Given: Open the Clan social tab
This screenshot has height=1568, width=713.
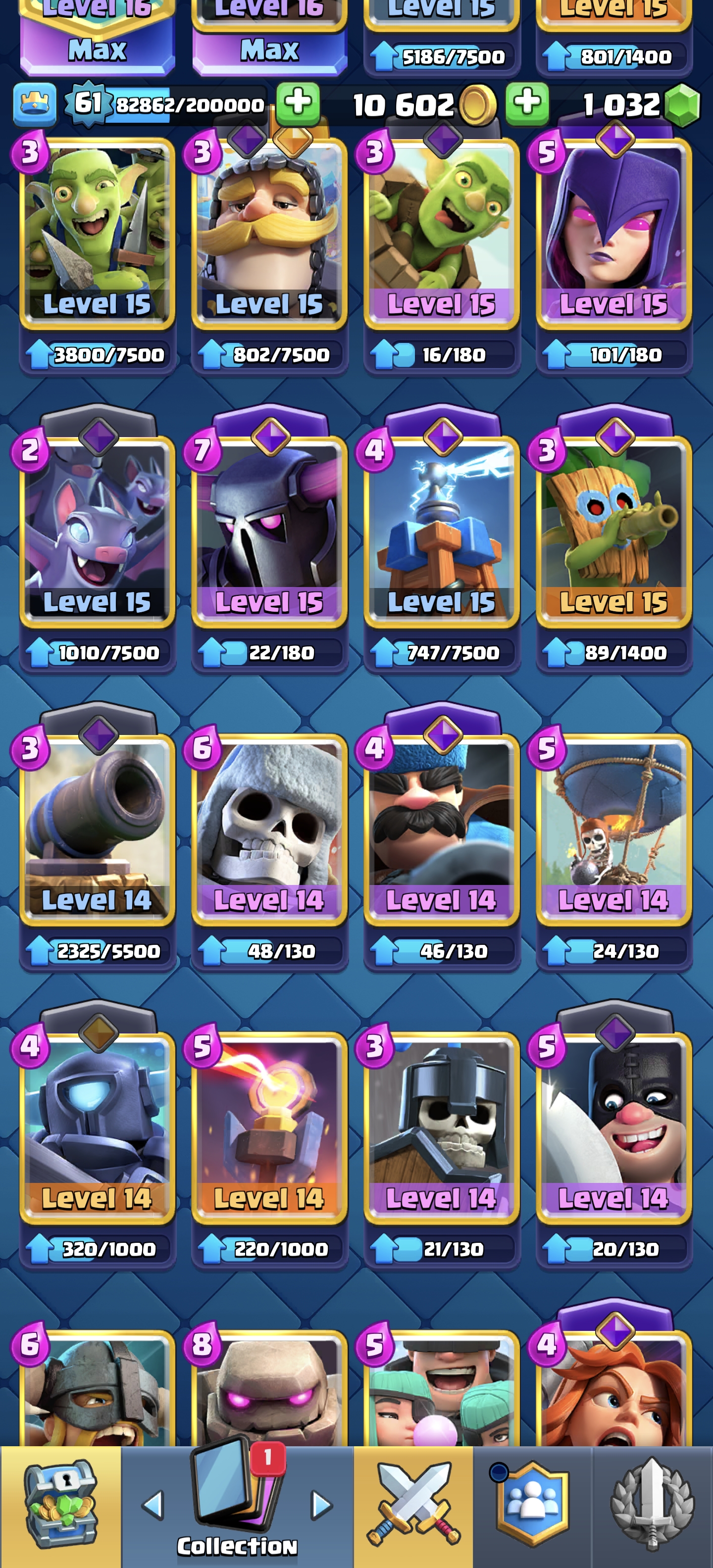Looking at the screenshot, I should click(532, 1505).
